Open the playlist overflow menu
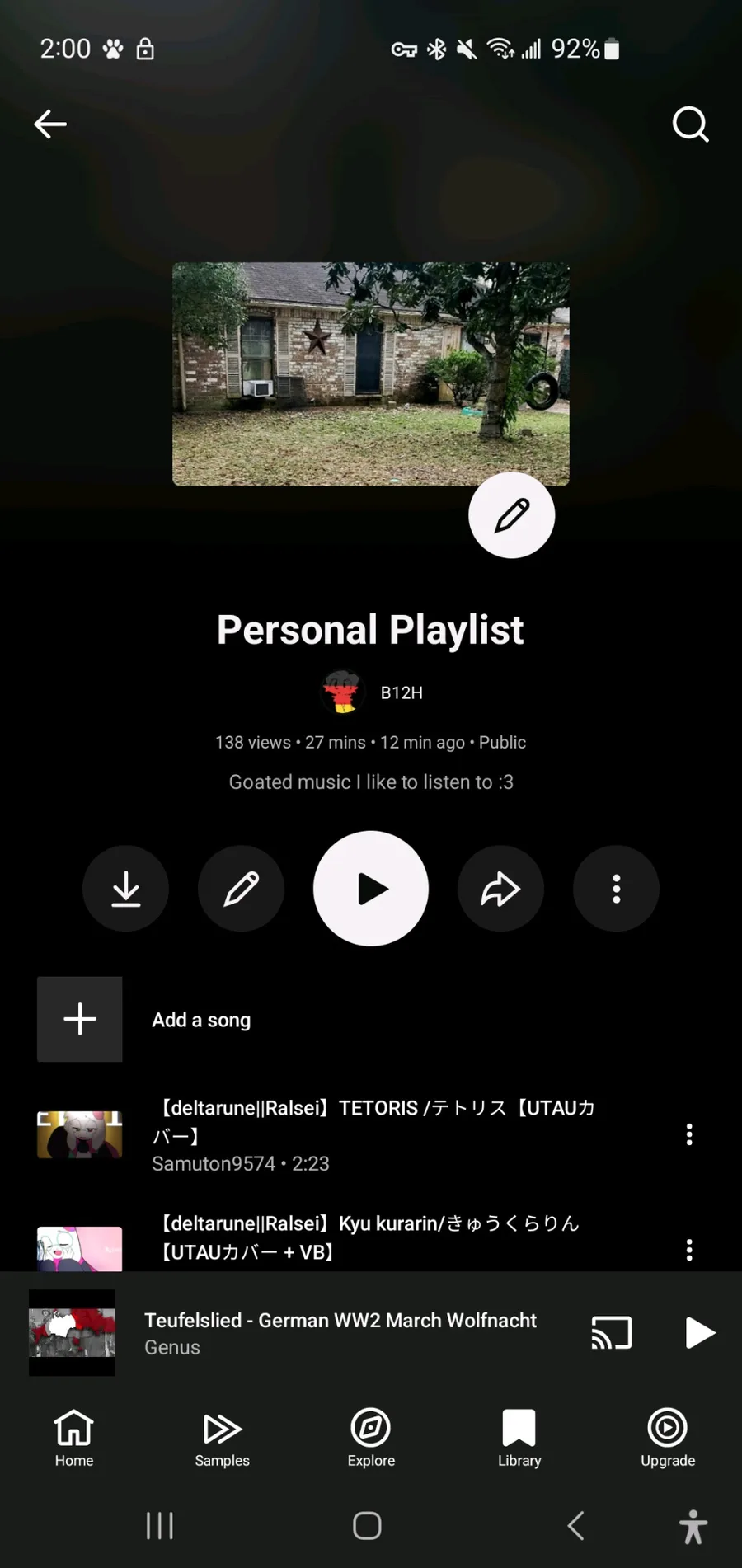The image size is (742, 1568). click(616, 889)
